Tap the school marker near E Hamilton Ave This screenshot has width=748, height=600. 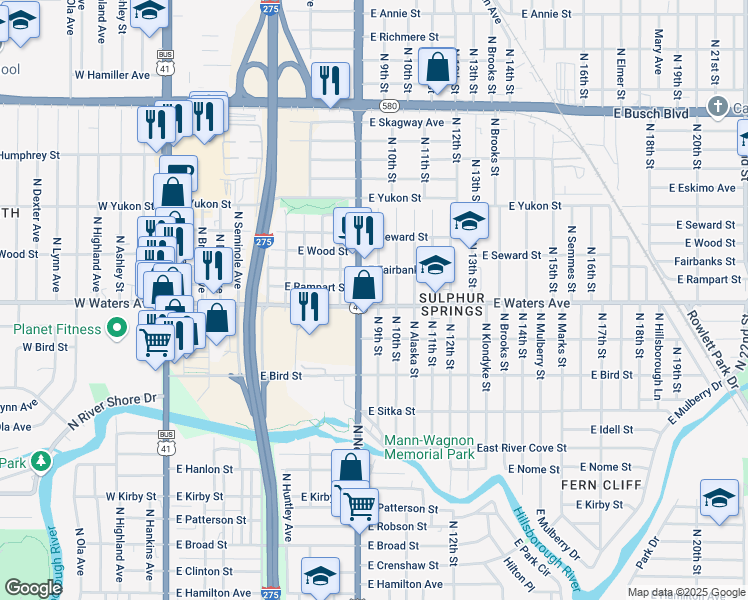(320, 577)
